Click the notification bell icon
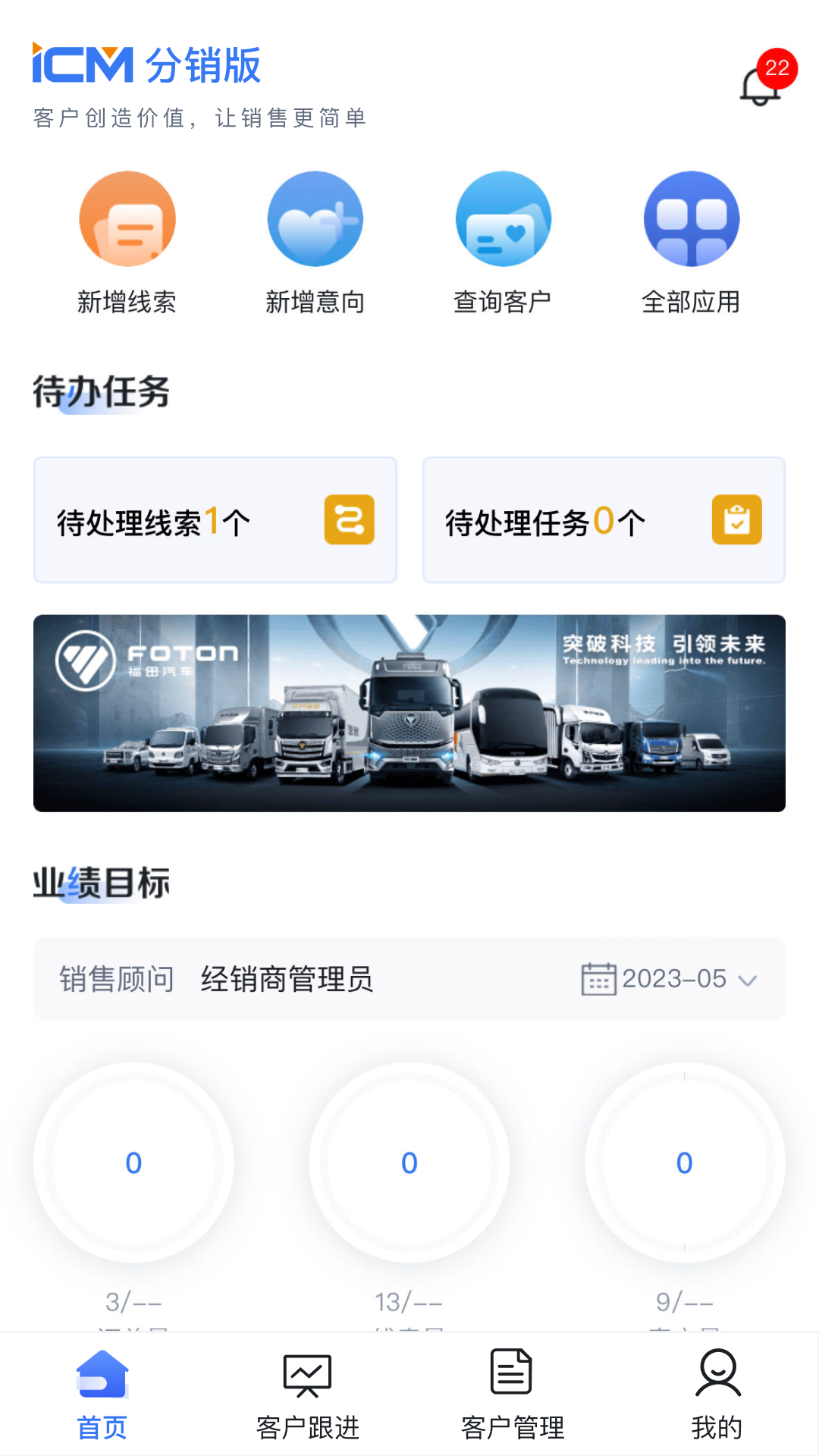Image resolution: width=819 pixels, height=1456 pixels. pos(758,86)
